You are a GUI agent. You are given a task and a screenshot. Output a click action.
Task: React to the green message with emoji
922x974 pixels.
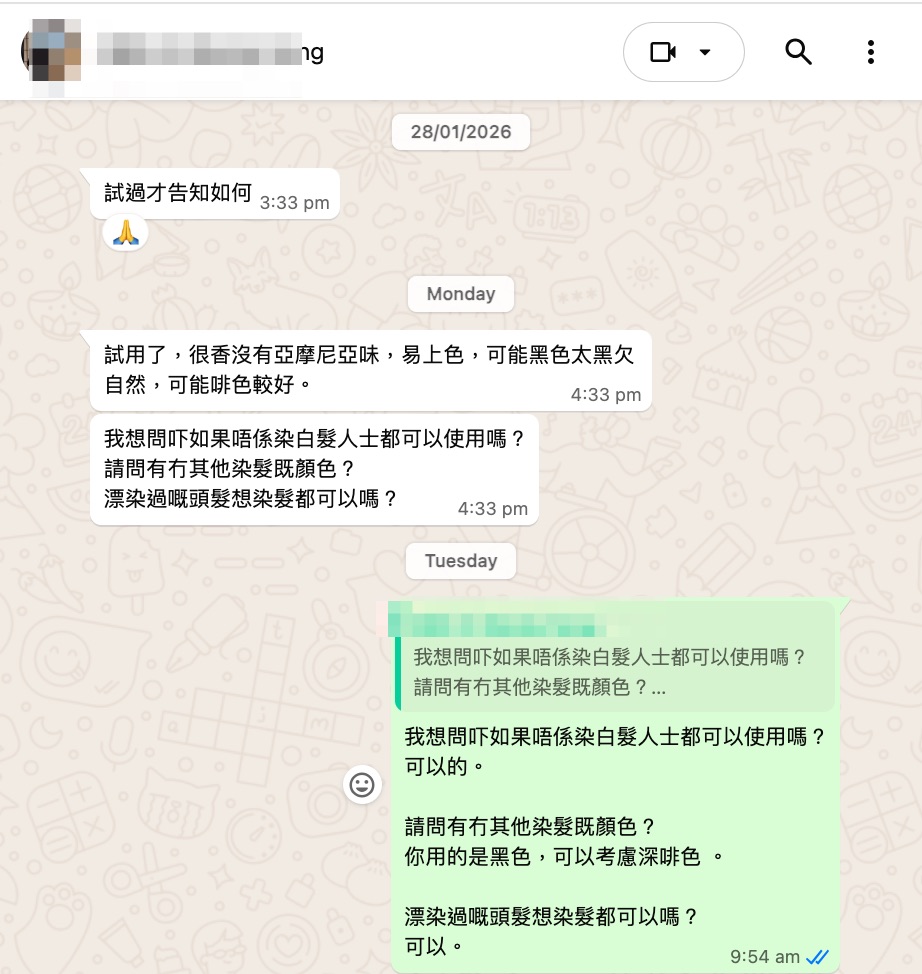(x=362, y=785)
